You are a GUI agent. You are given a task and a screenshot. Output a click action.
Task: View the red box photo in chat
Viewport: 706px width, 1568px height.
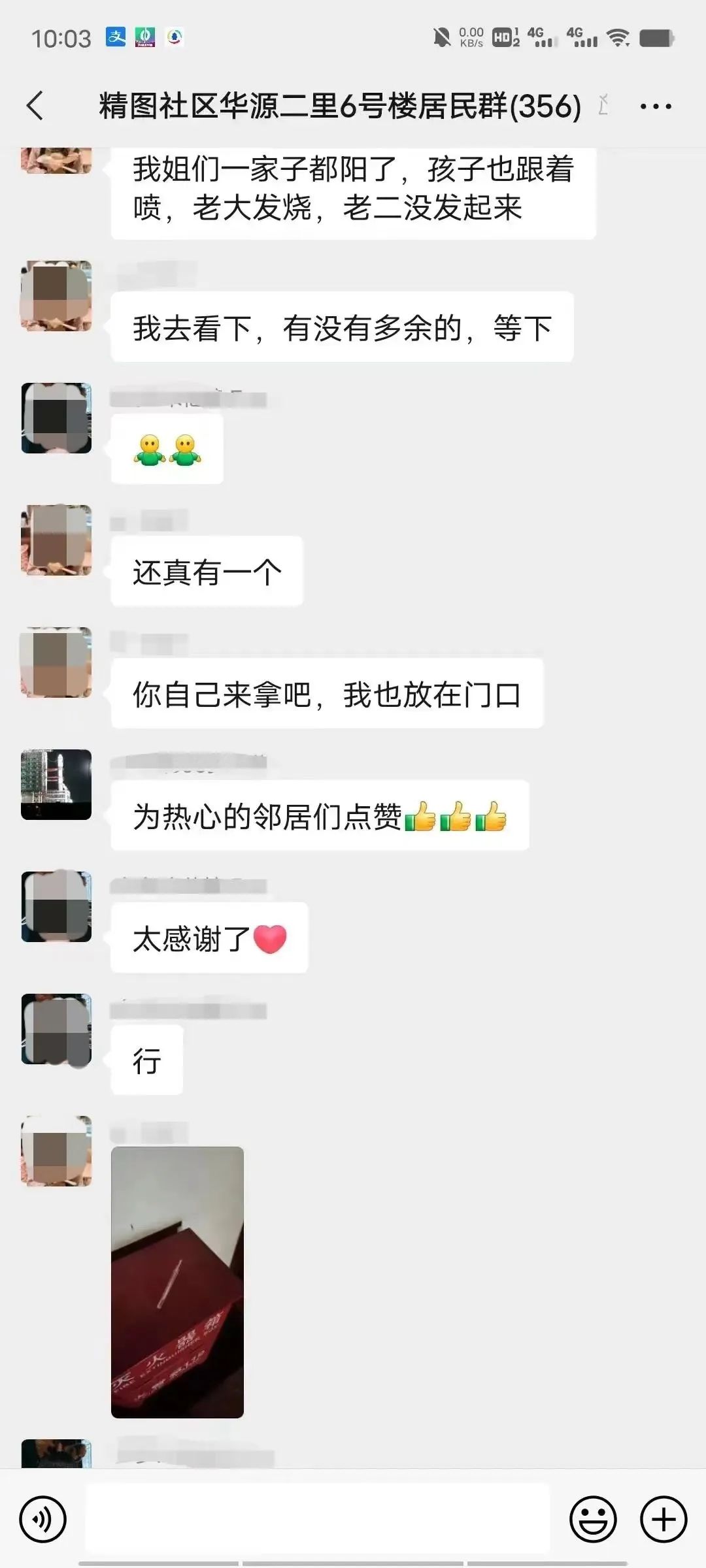tap(177, 1282)
